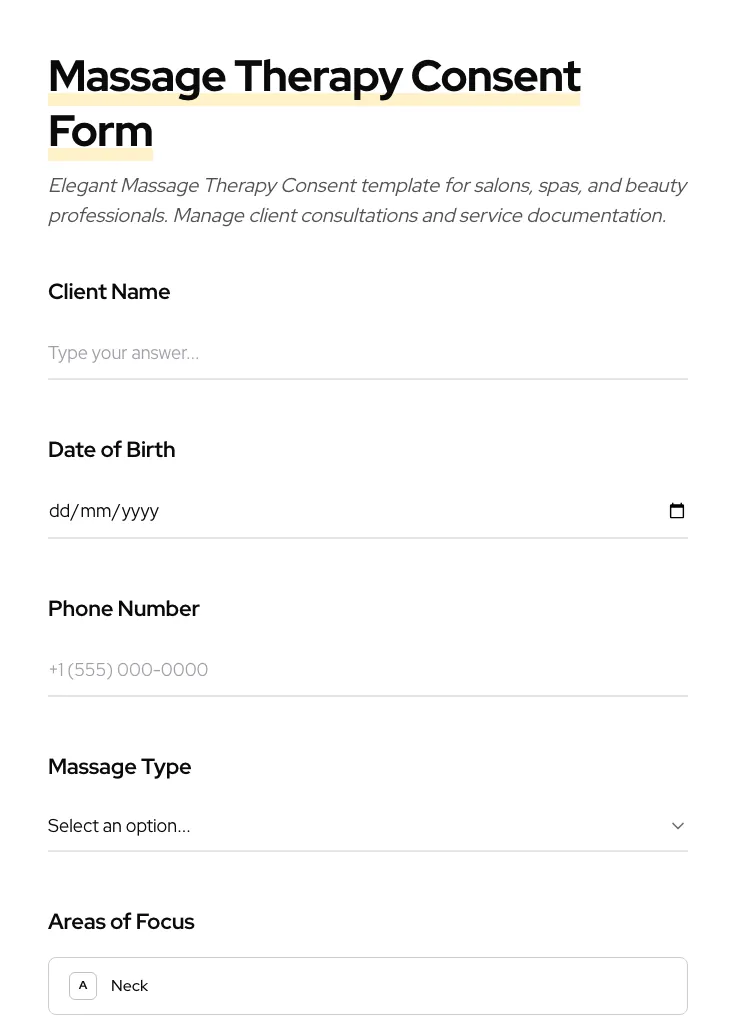Click the Client Name field label
The image size is (736, 1024).
coord(109,291)
